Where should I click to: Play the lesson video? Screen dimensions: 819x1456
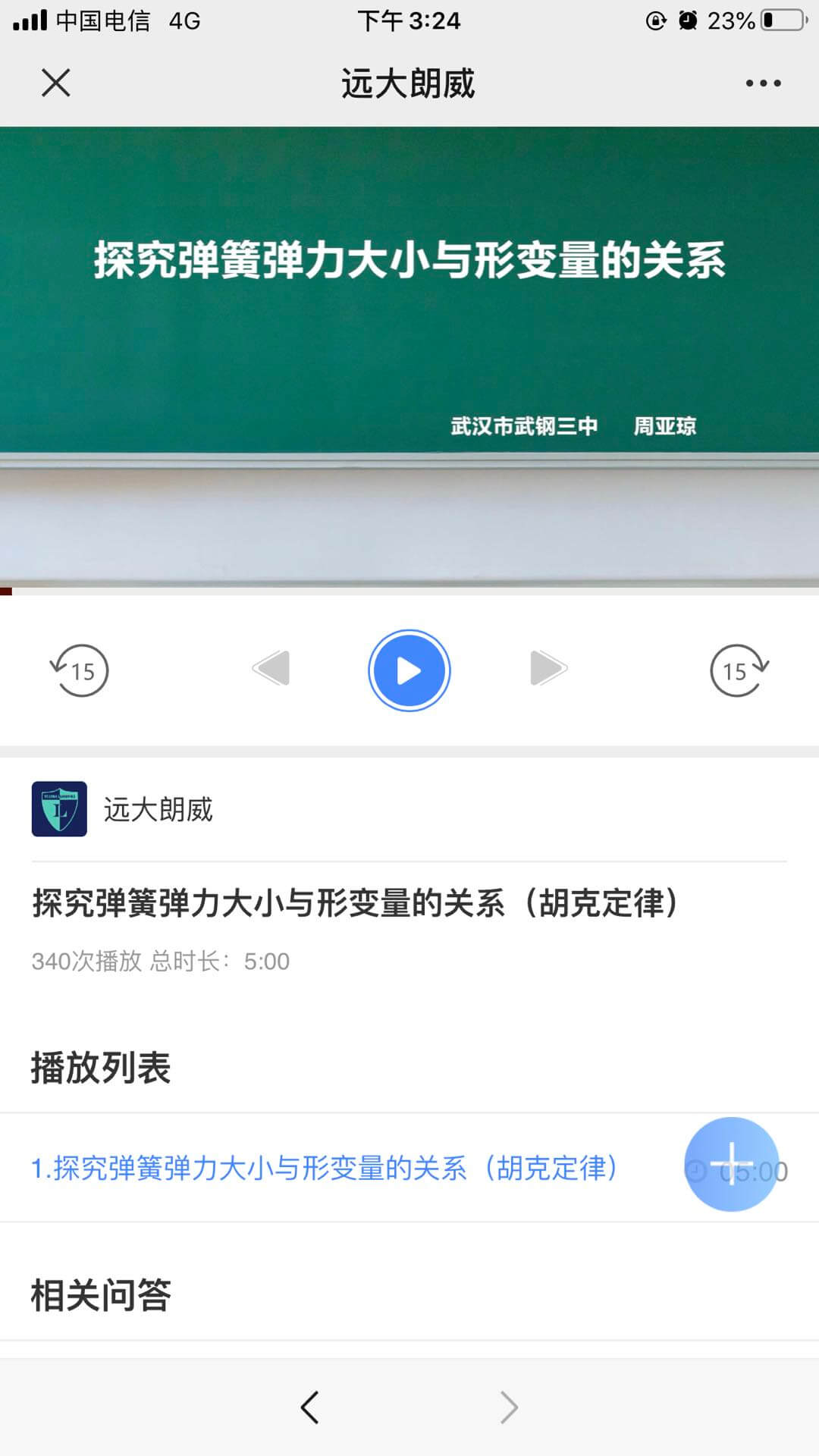click(409, 670)
